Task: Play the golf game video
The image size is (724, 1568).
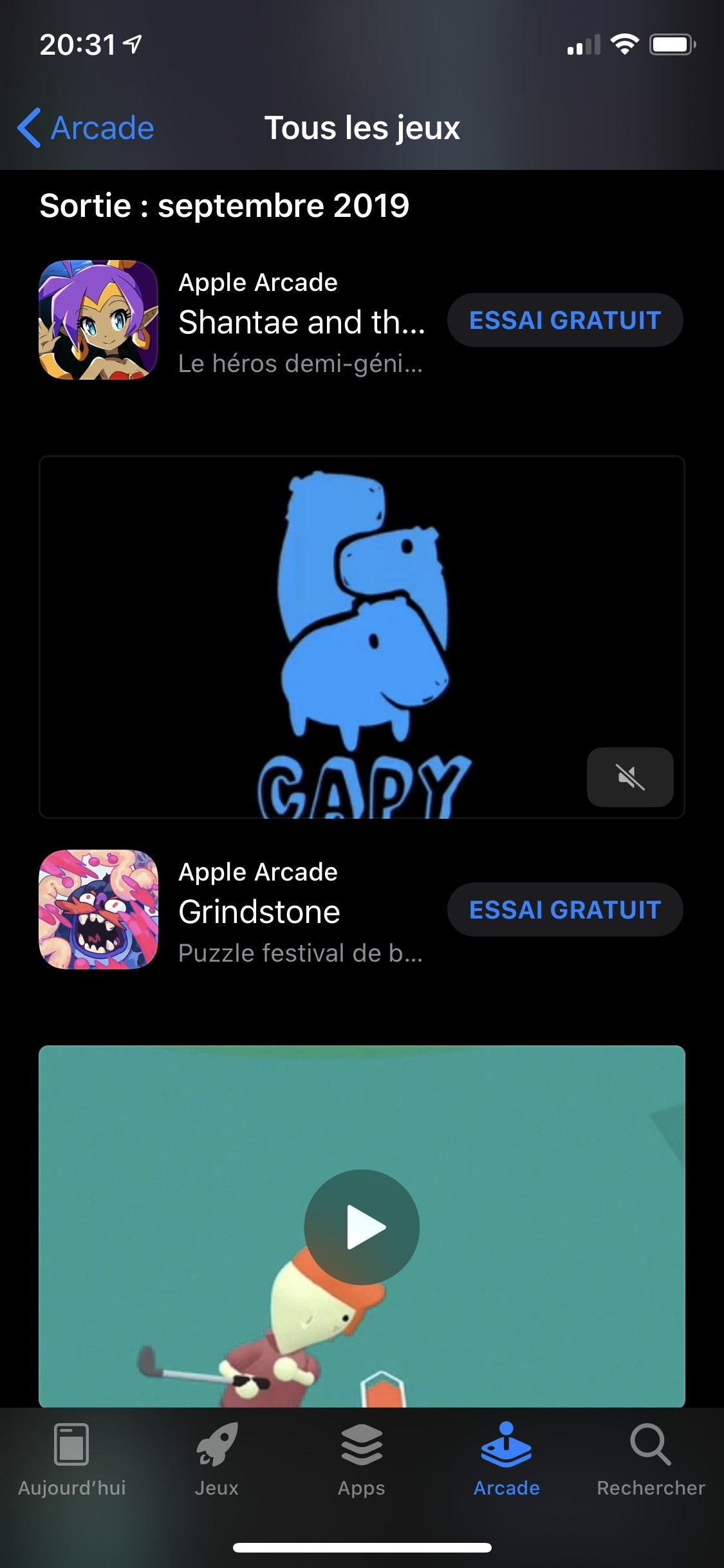Action: pyautogui.click(x=362, y=1226)
